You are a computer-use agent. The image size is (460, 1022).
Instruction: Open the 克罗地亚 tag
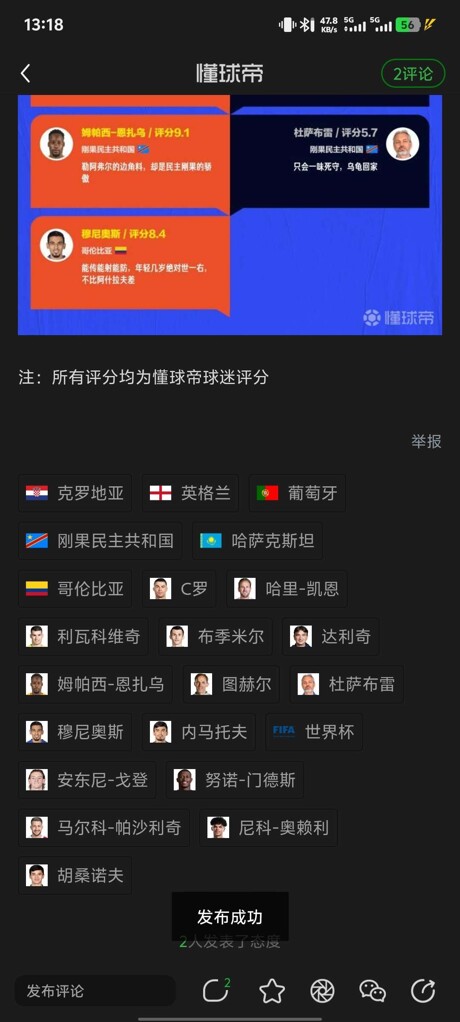(75, 493)
